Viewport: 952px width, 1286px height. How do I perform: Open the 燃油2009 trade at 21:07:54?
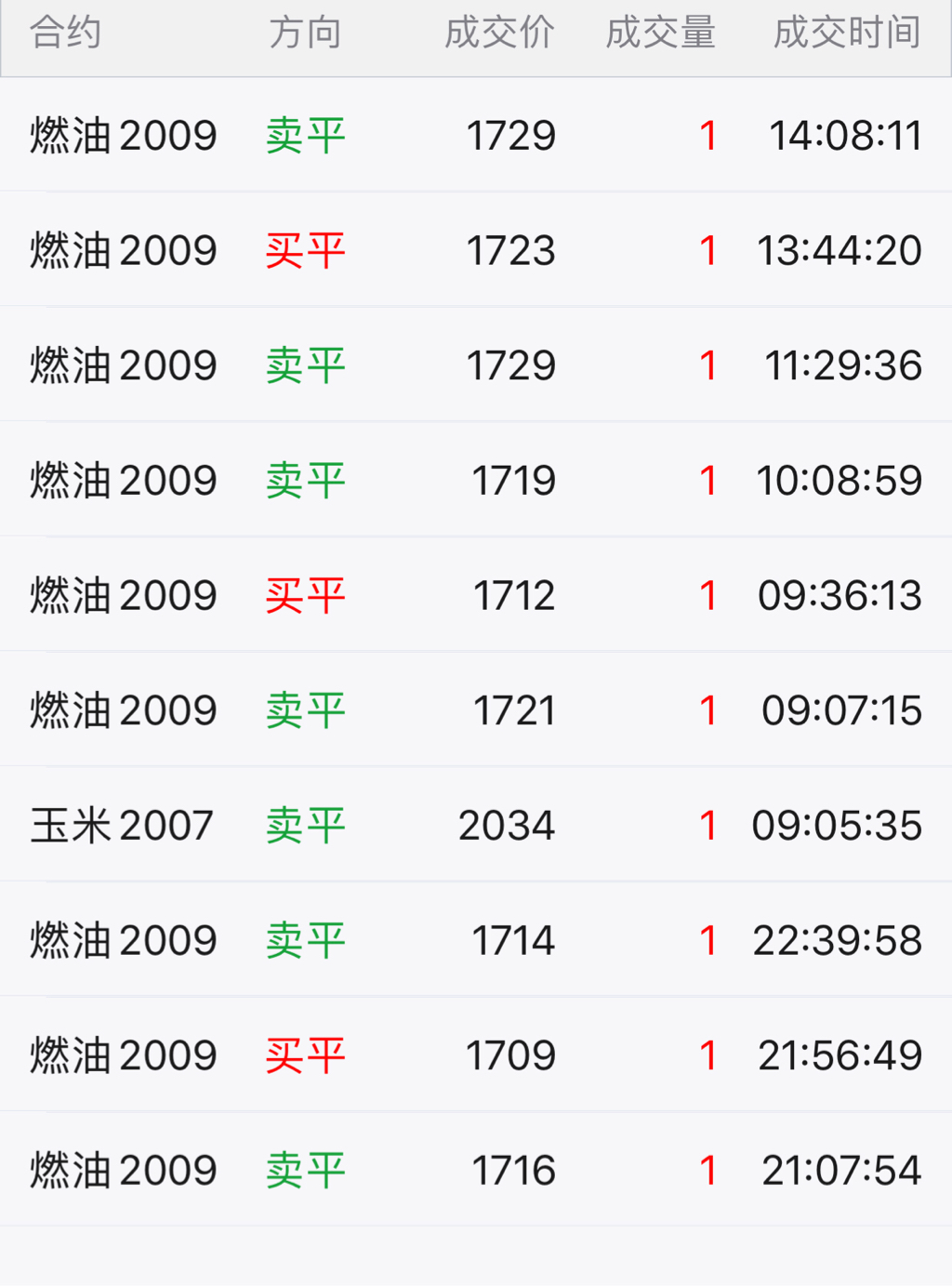coord(476,1170)
